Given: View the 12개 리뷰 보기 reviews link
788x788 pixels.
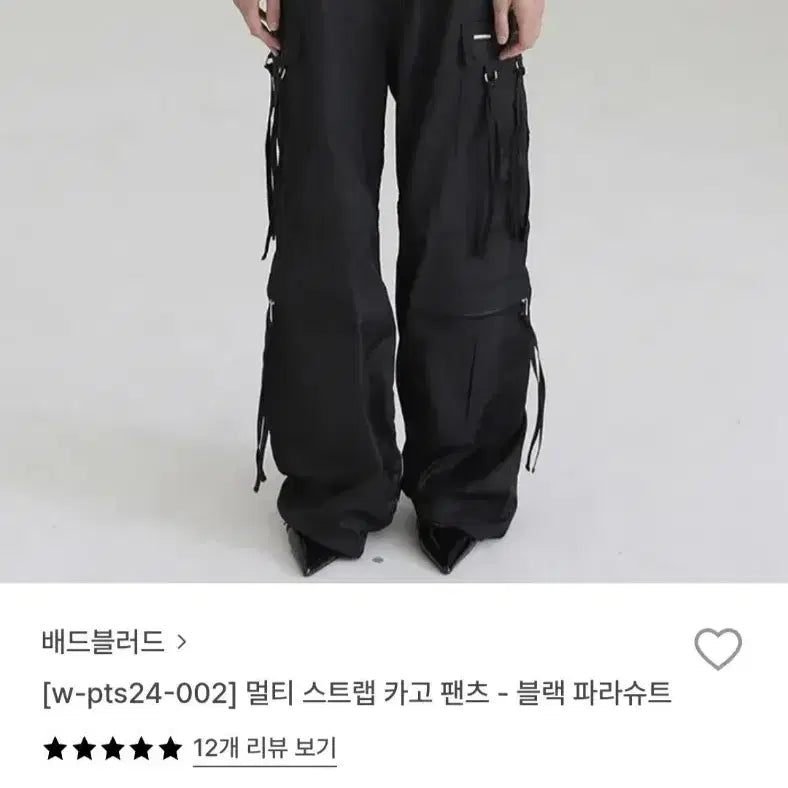Looking at the screenshot, I should [265, 746].
